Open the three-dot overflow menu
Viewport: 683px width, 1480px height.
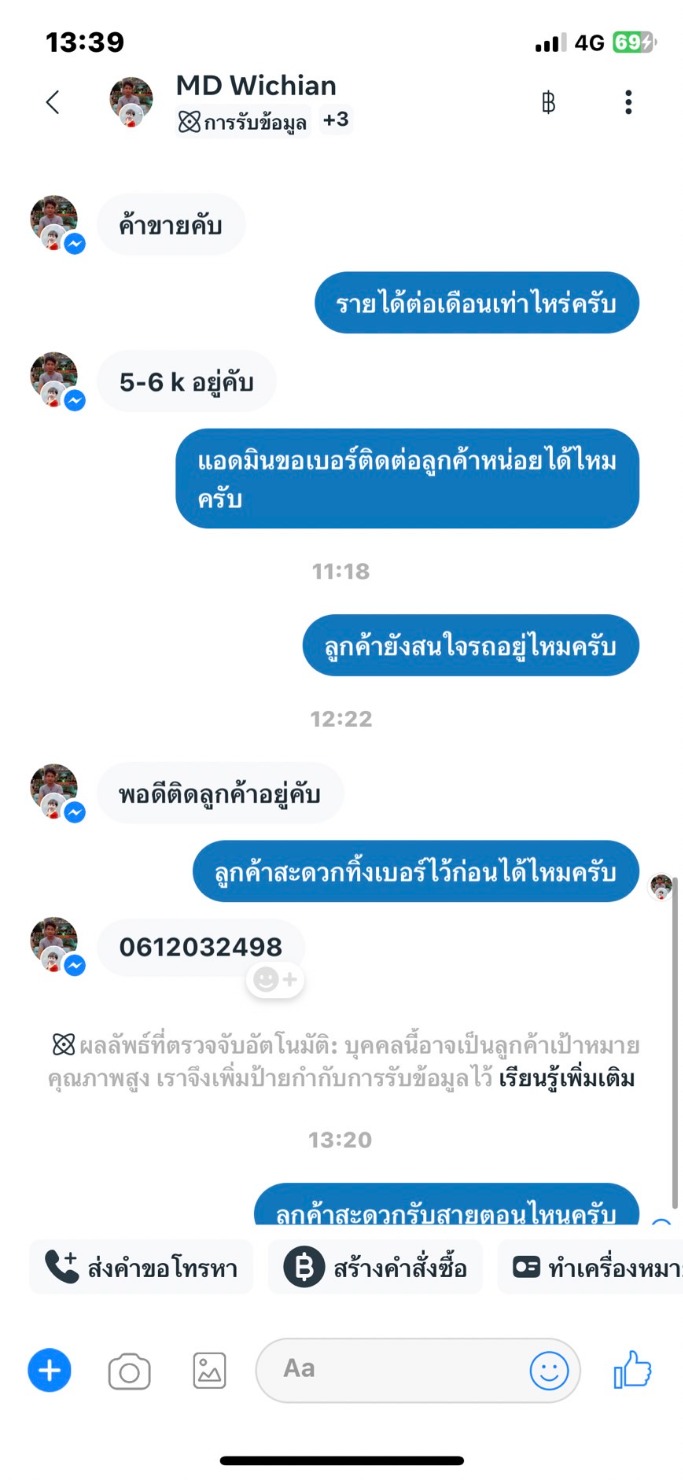point(628,102)
